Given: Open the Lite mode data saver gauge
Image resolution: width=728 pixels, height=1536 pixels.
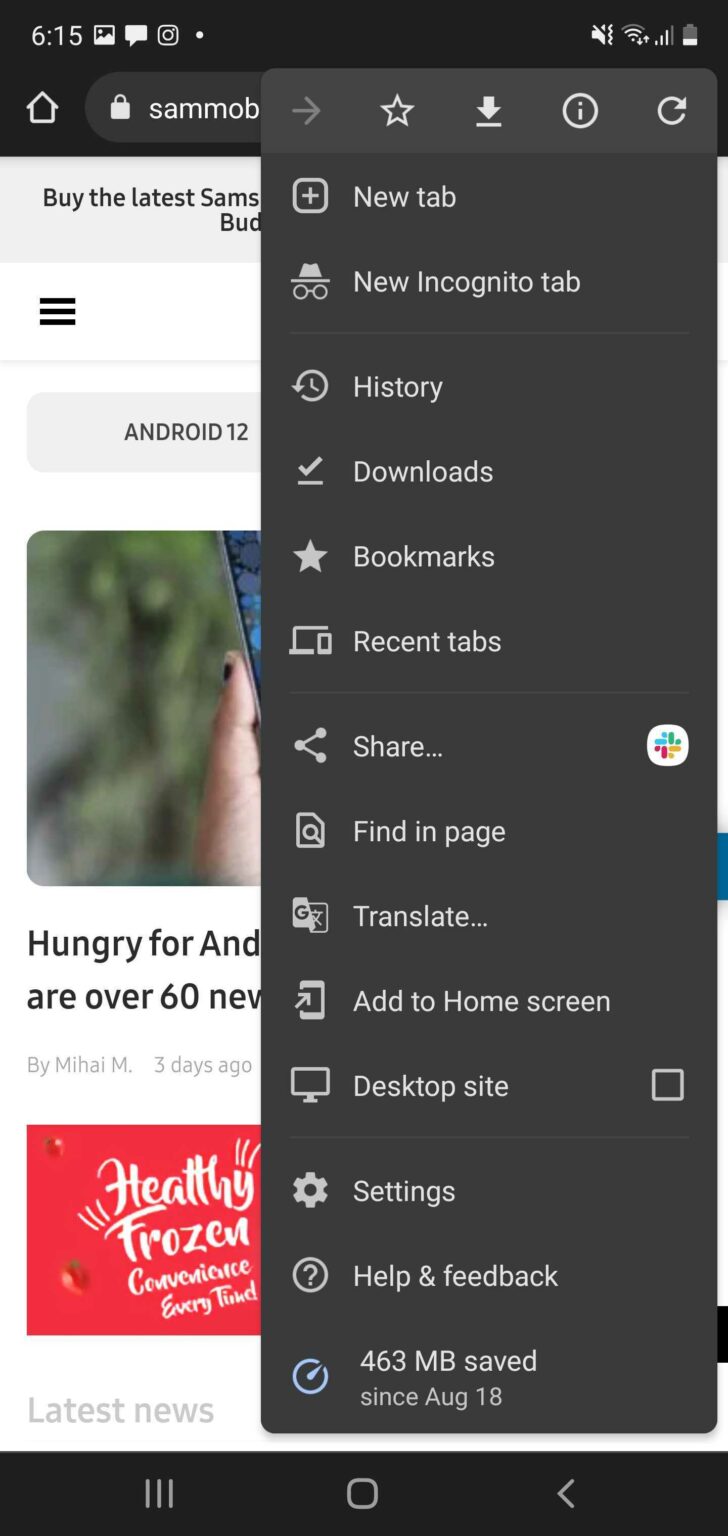Looking at the screenshot, I should click(311, 1376).
